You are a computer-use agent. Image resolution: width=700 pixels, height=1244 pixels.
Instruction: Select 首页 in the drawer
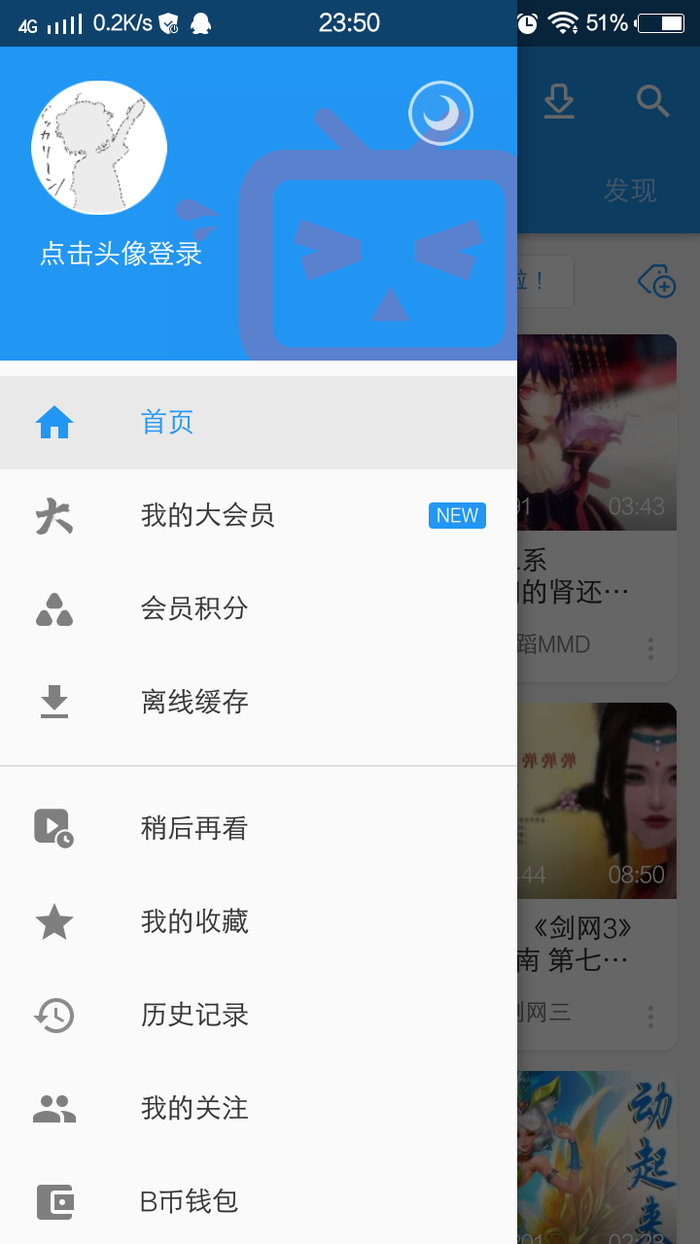pyautogui.click(x=258, y=423)
